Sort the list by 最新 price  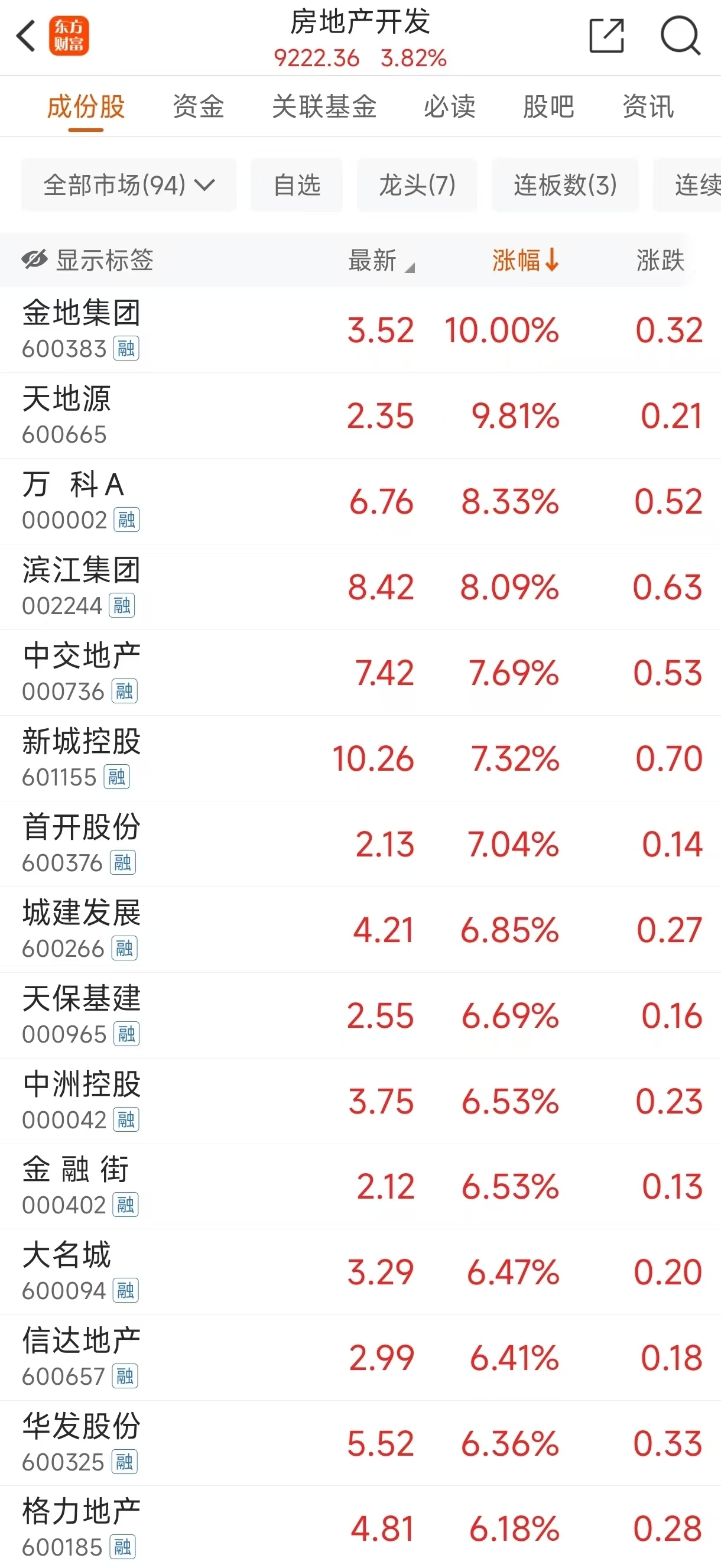click(x=381, y=261)
